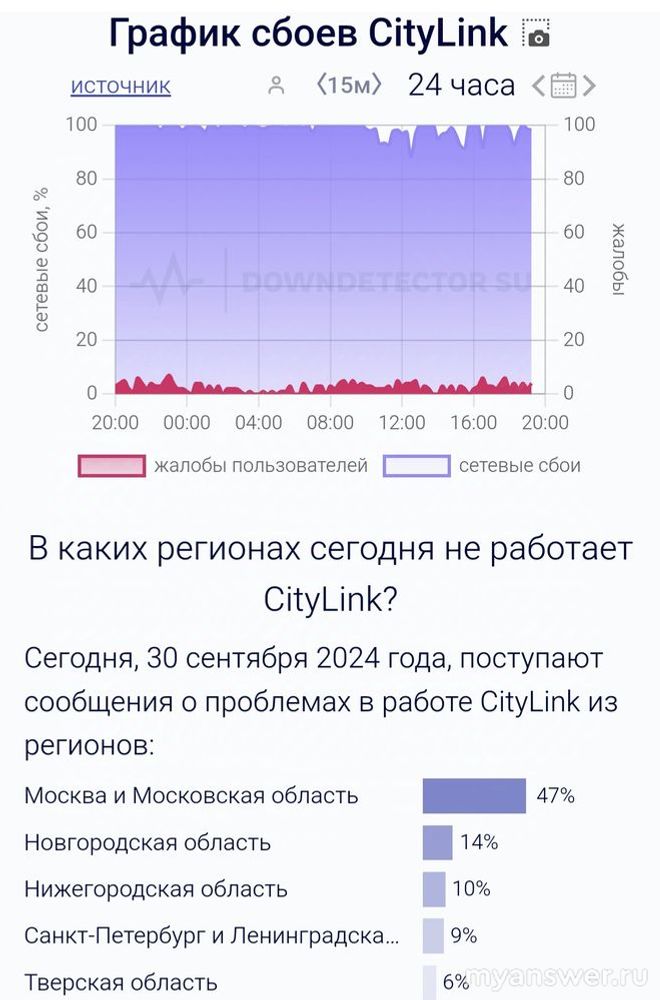Screen dimensions: 660x1000
Task: Open the «источник» link
Action: tap(120, 86)
